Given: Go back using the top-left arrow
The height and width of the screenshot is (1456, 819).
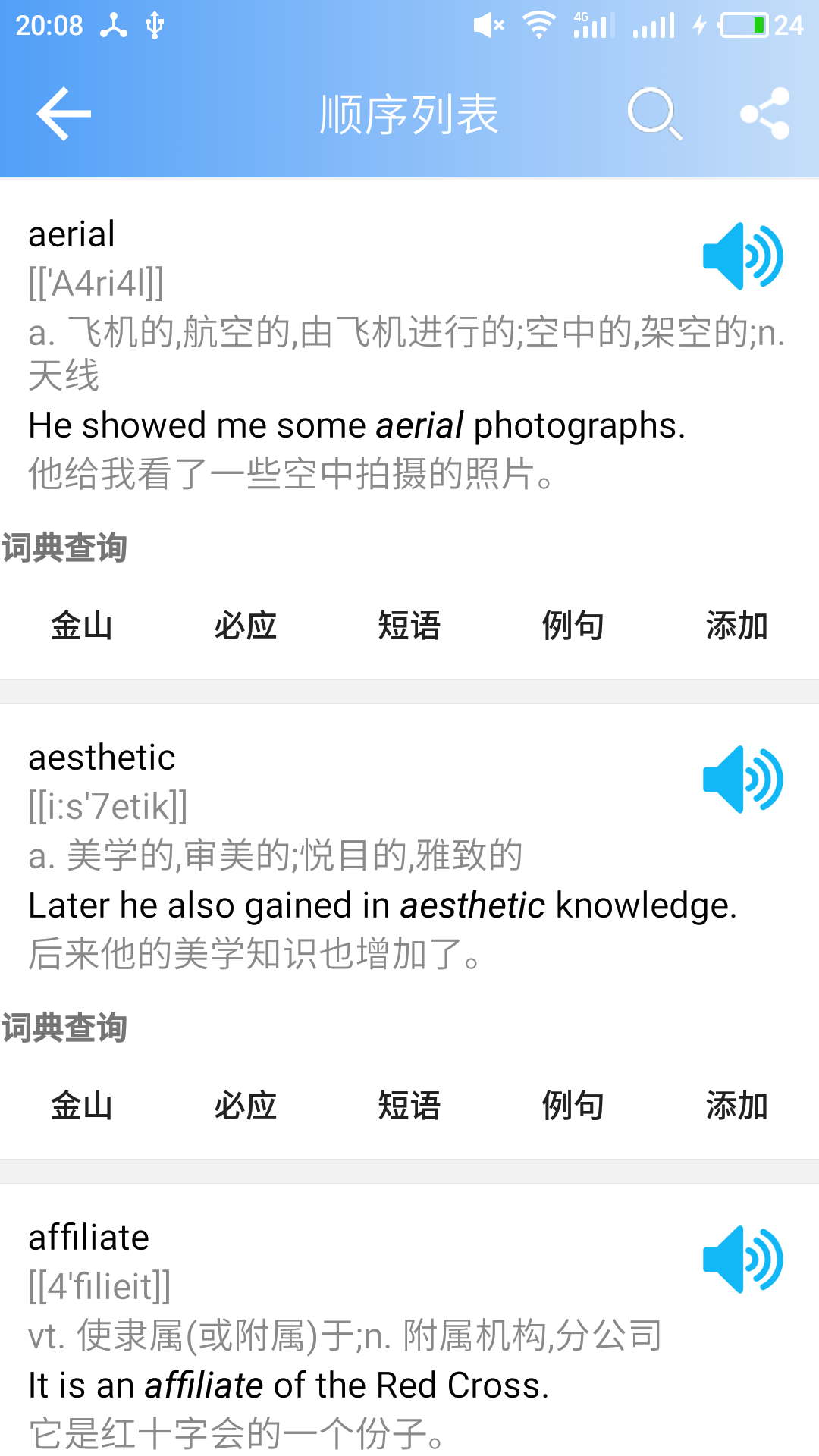Looking at the screenshot, I should (64, 114).
